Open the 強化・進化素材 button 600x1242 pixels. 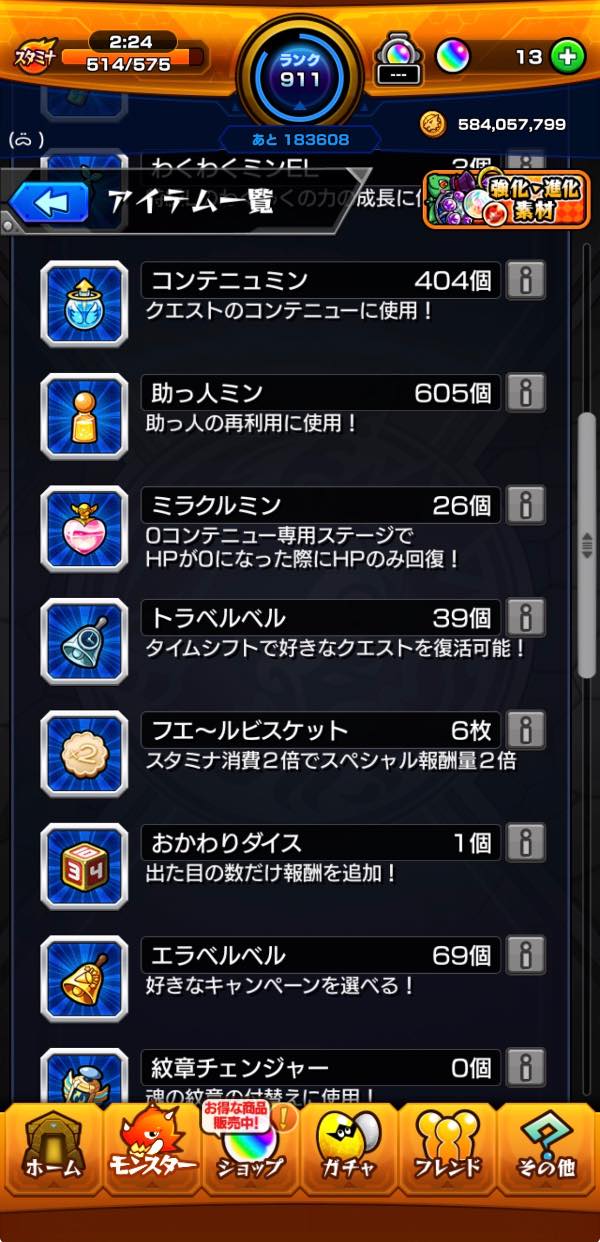coord(506,198)
